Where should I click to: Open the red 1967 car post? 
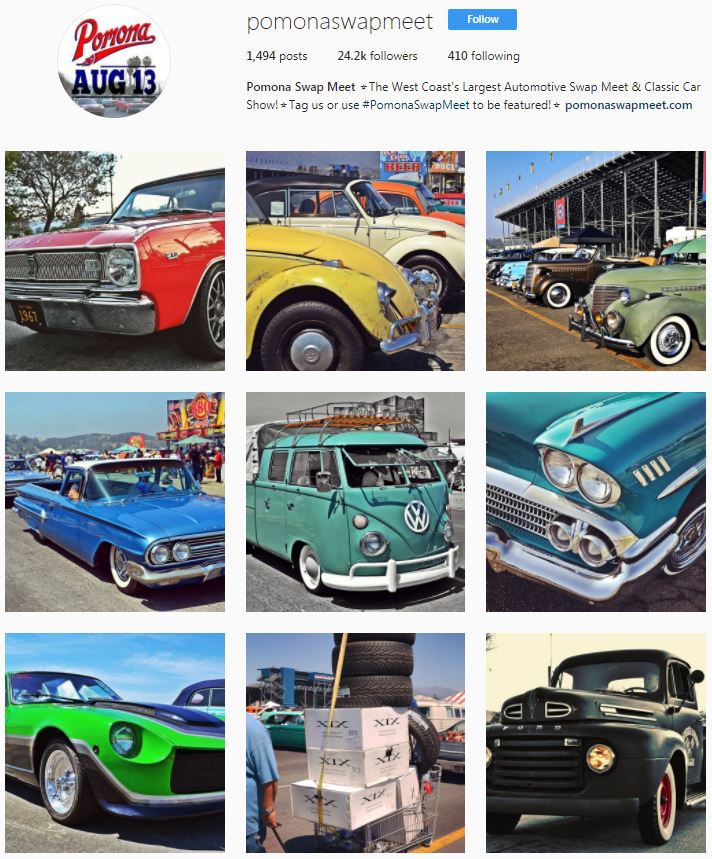(115, 261)
